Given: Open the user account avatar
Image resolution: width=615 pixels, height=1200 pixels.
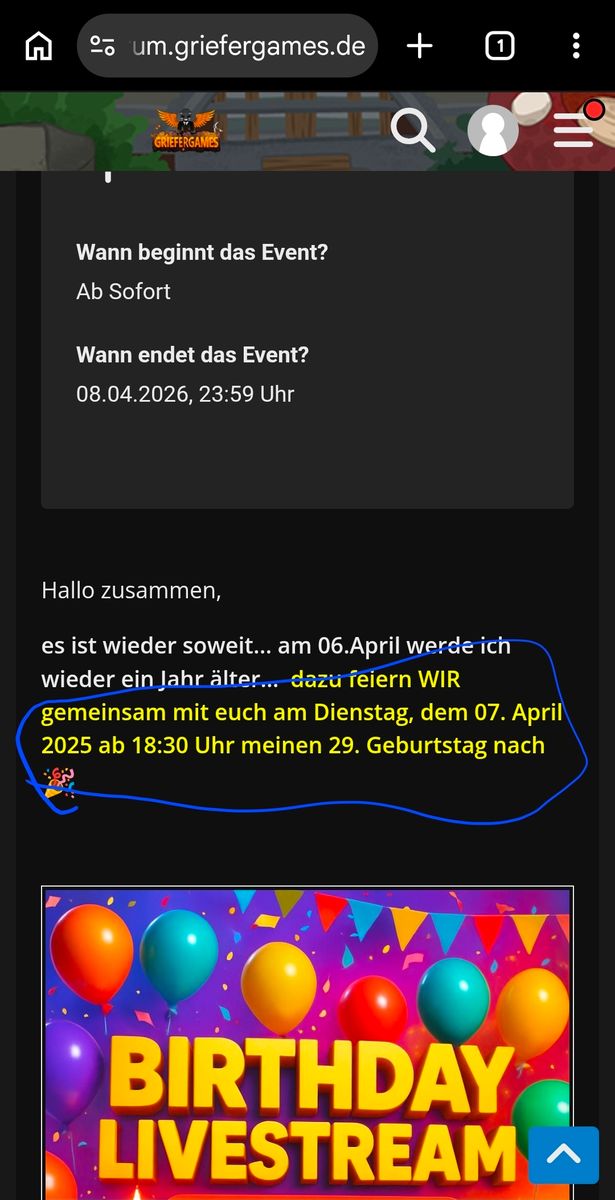Looking at the screenshot, I should pos(493,131).
